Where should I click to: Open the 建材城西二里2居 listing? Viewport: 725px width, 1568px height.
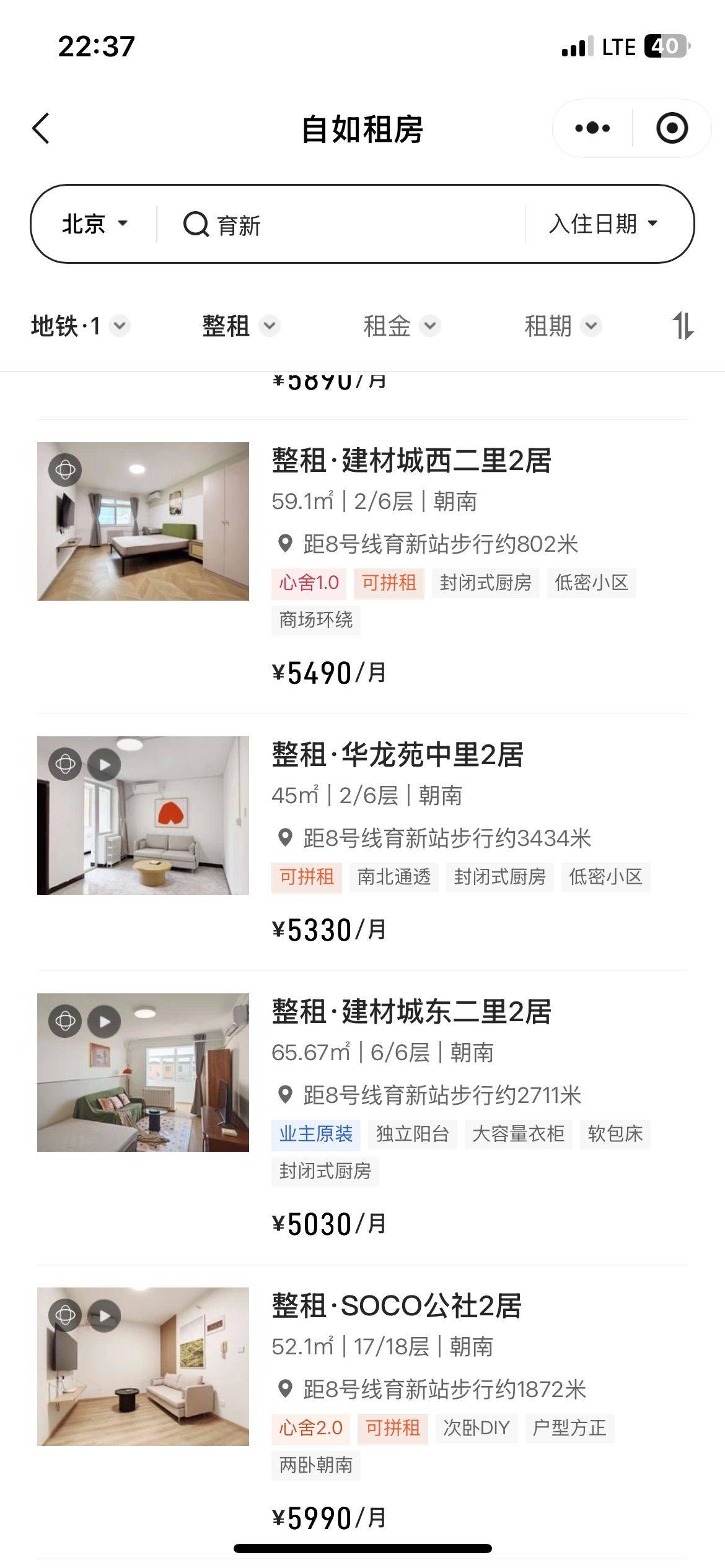(411, 461)
